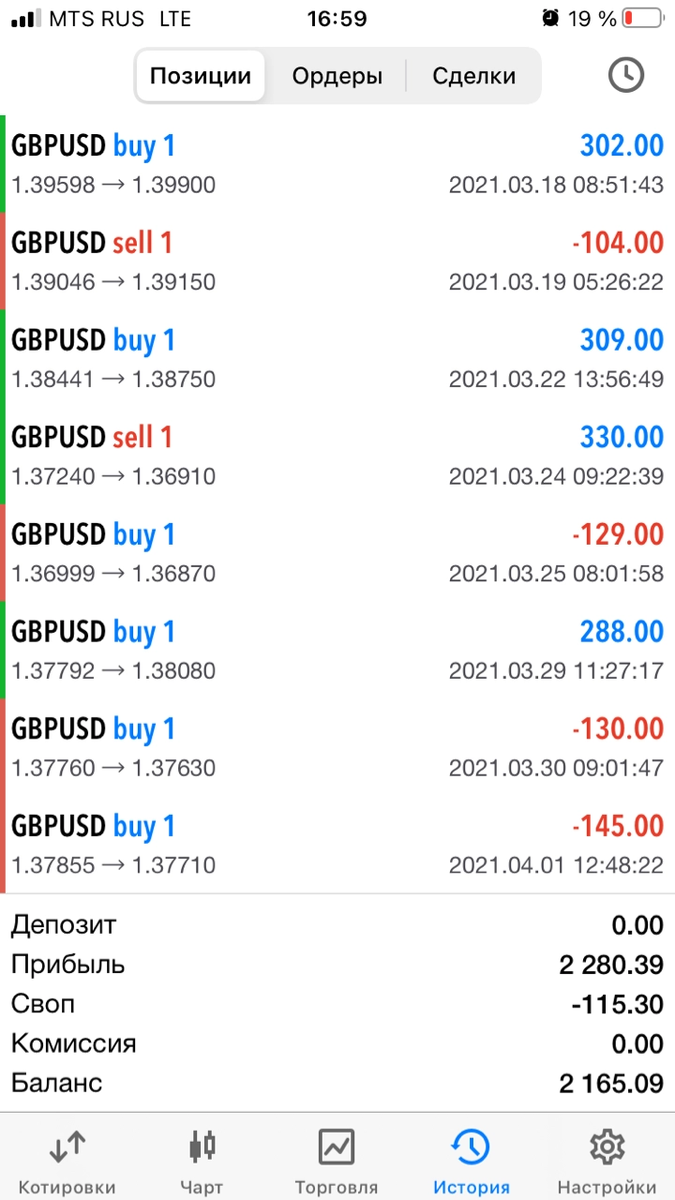Open the Торговля tab
This screenshot has width=675, height=1200.
[336, 1161]
